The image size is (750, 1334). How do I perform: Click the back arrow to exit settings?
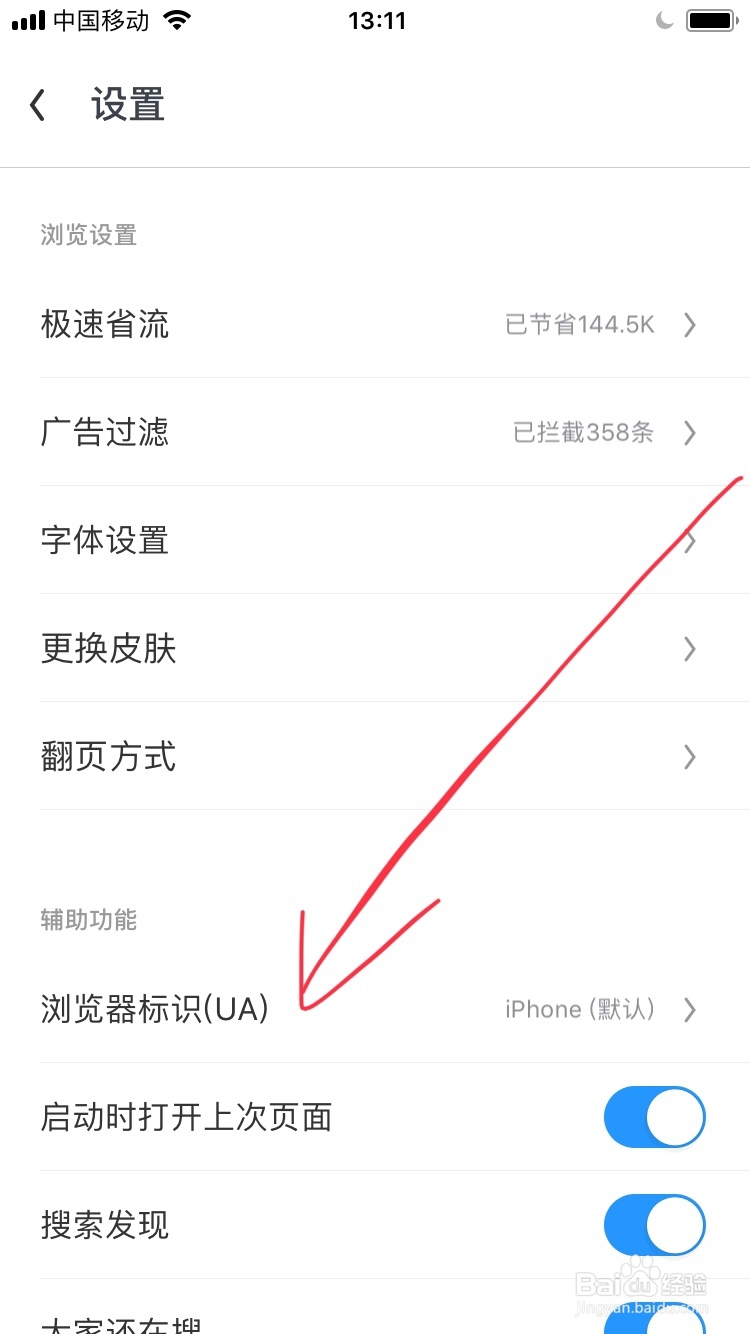click(x=38, y=104)
